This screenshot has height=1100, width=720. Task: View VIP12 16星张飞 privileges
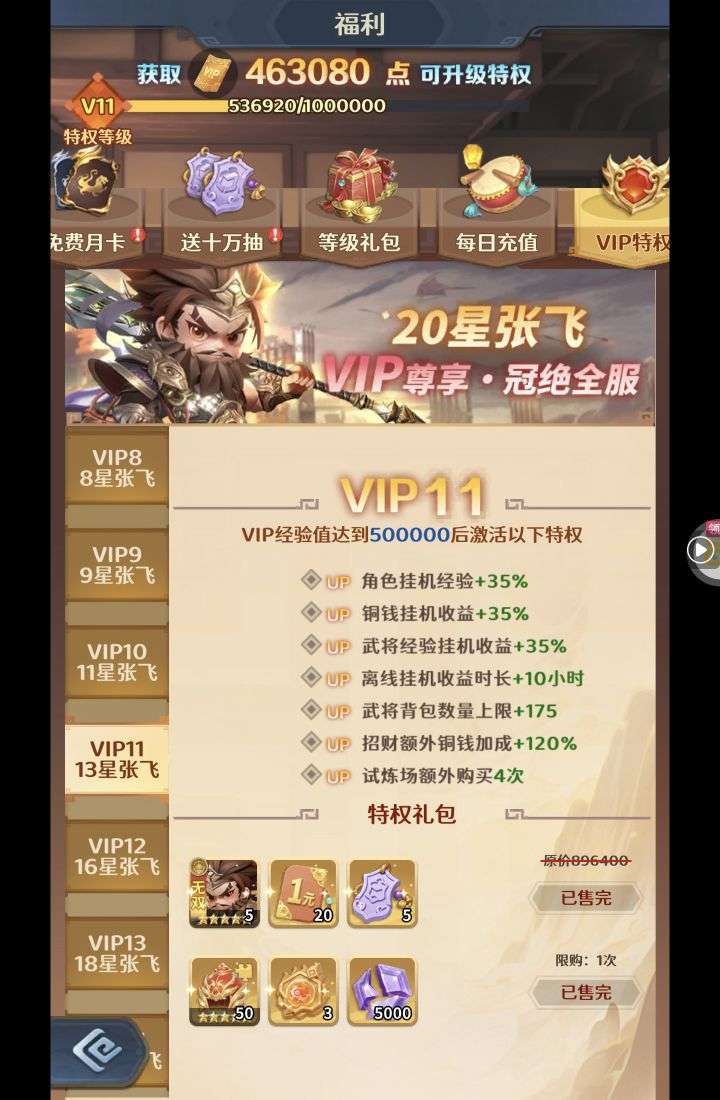click(117, 856)
